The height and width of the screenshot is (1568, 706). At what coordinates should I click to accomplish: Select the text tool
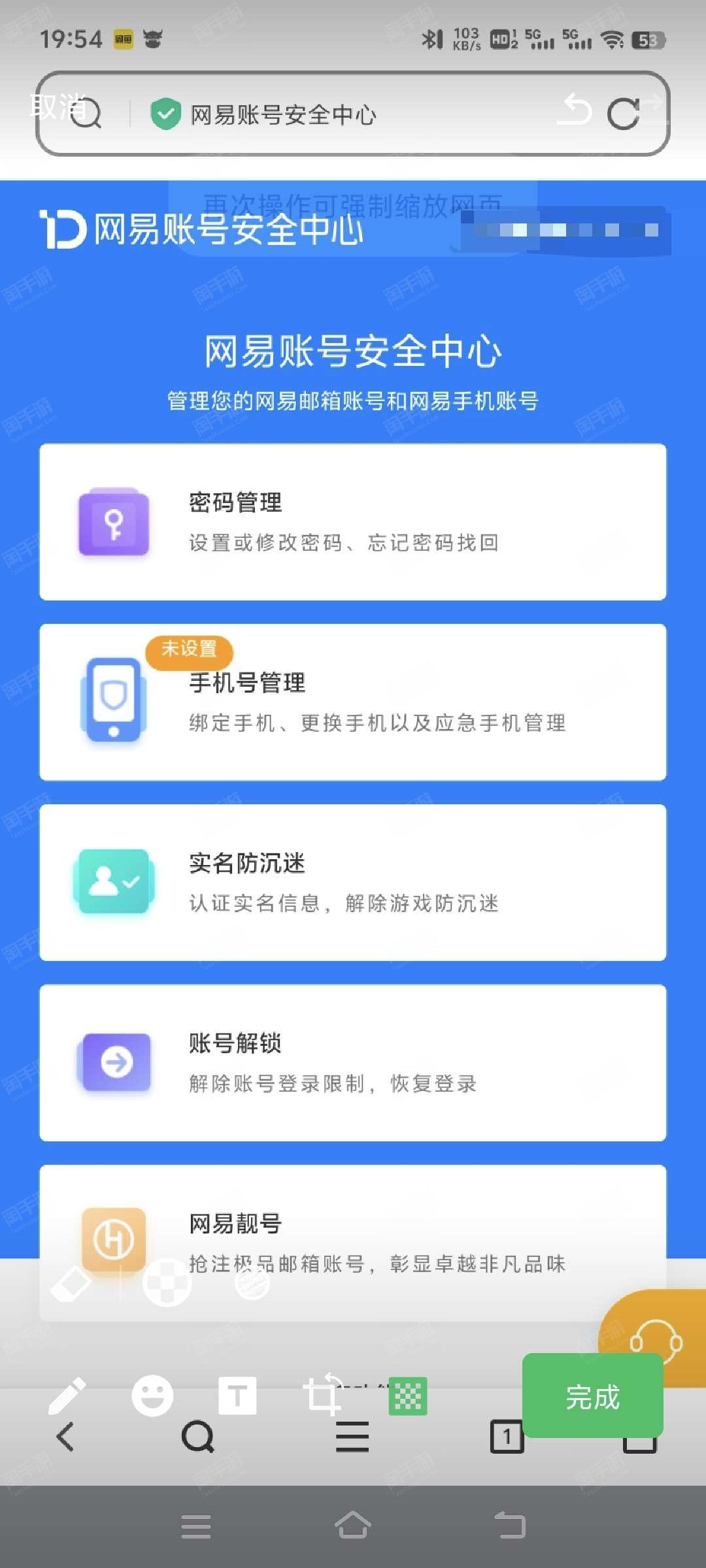[x=237, y=1396]
